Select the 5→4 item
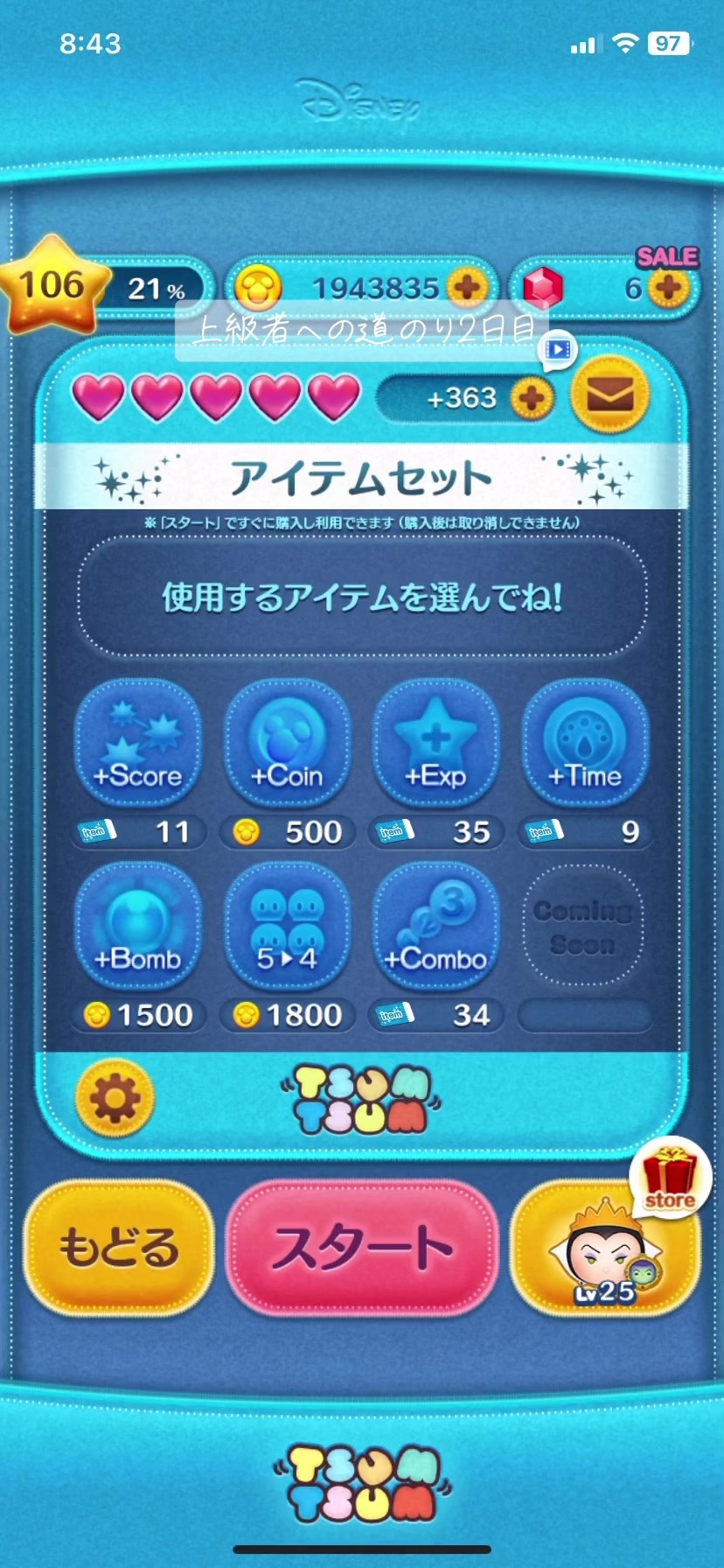 (287, 927)
